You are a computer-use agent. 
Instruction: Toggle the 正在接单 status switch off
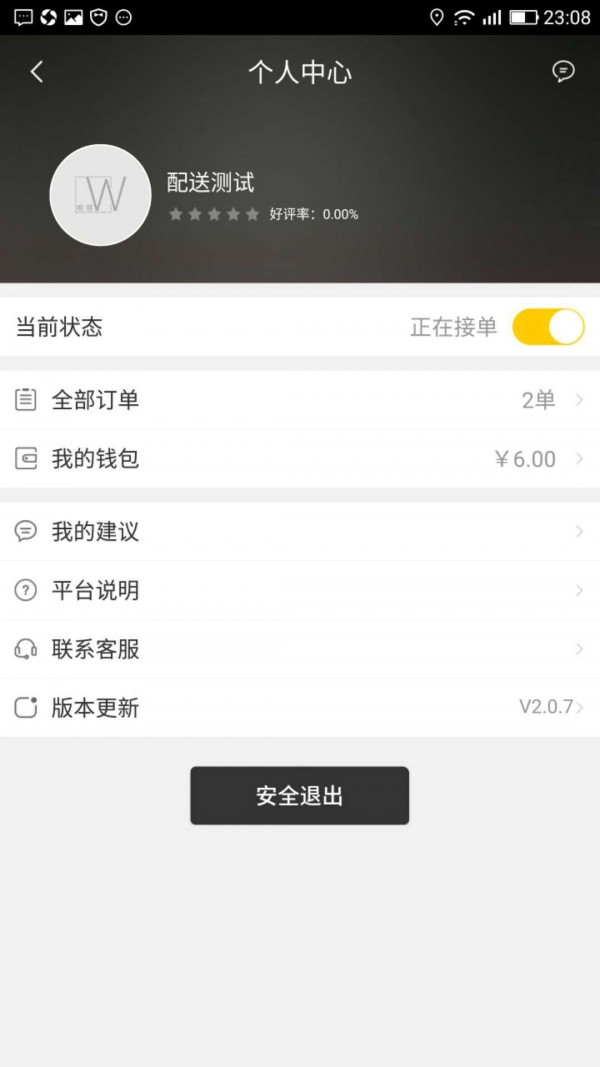coord(548,327)
